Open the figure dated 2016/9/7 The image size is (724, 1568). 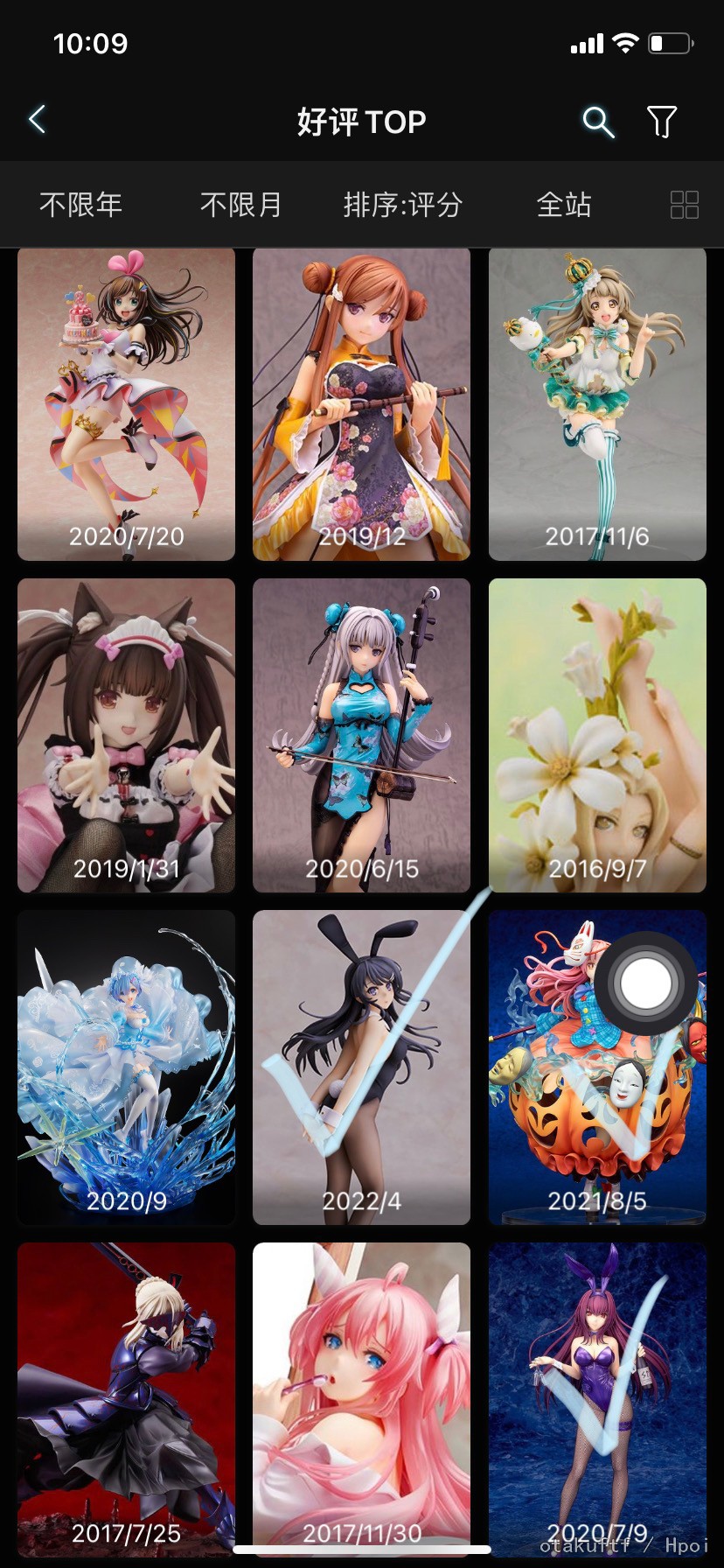point(597,735)
